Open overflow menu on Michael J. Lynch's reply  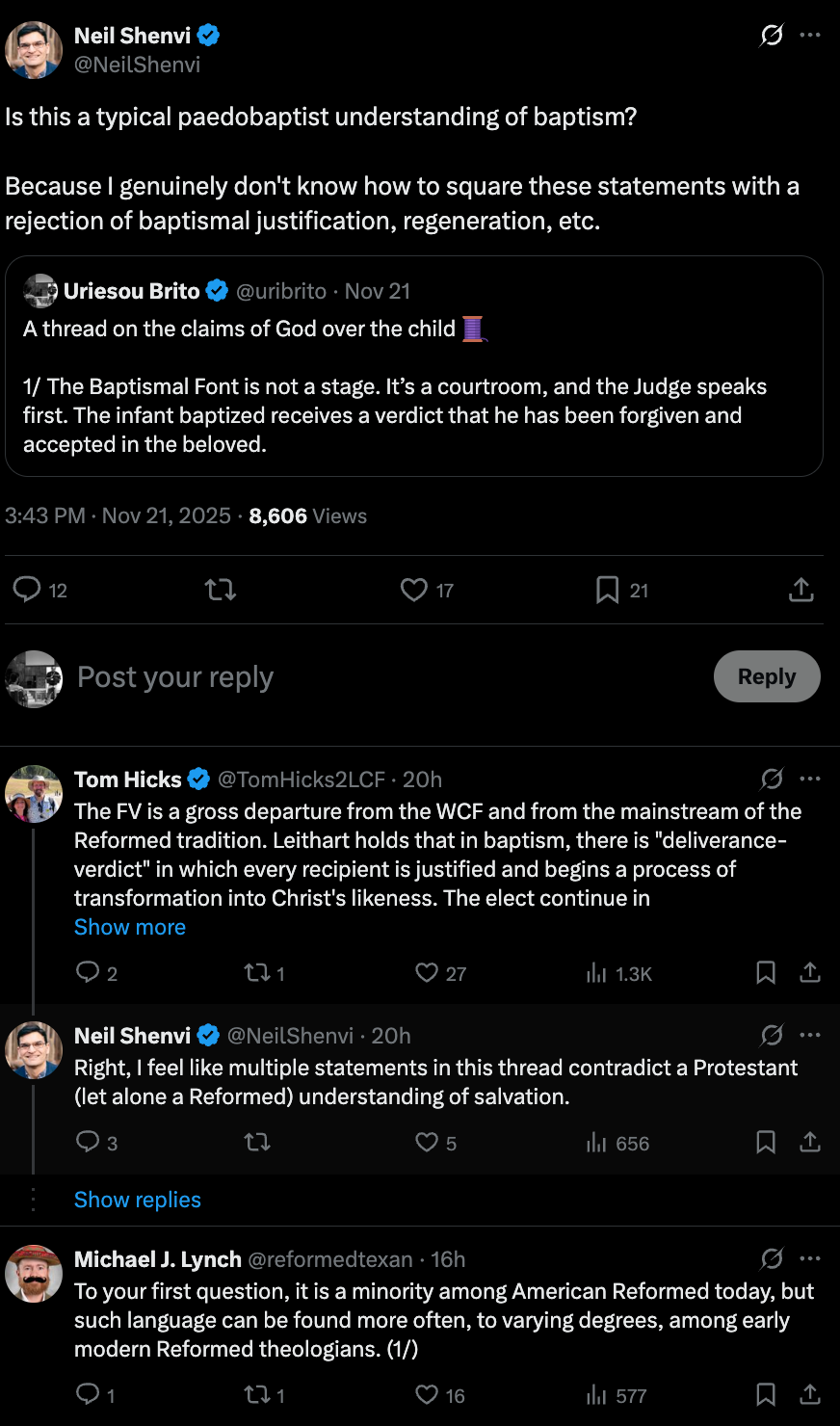click(x=810, y=1258)
